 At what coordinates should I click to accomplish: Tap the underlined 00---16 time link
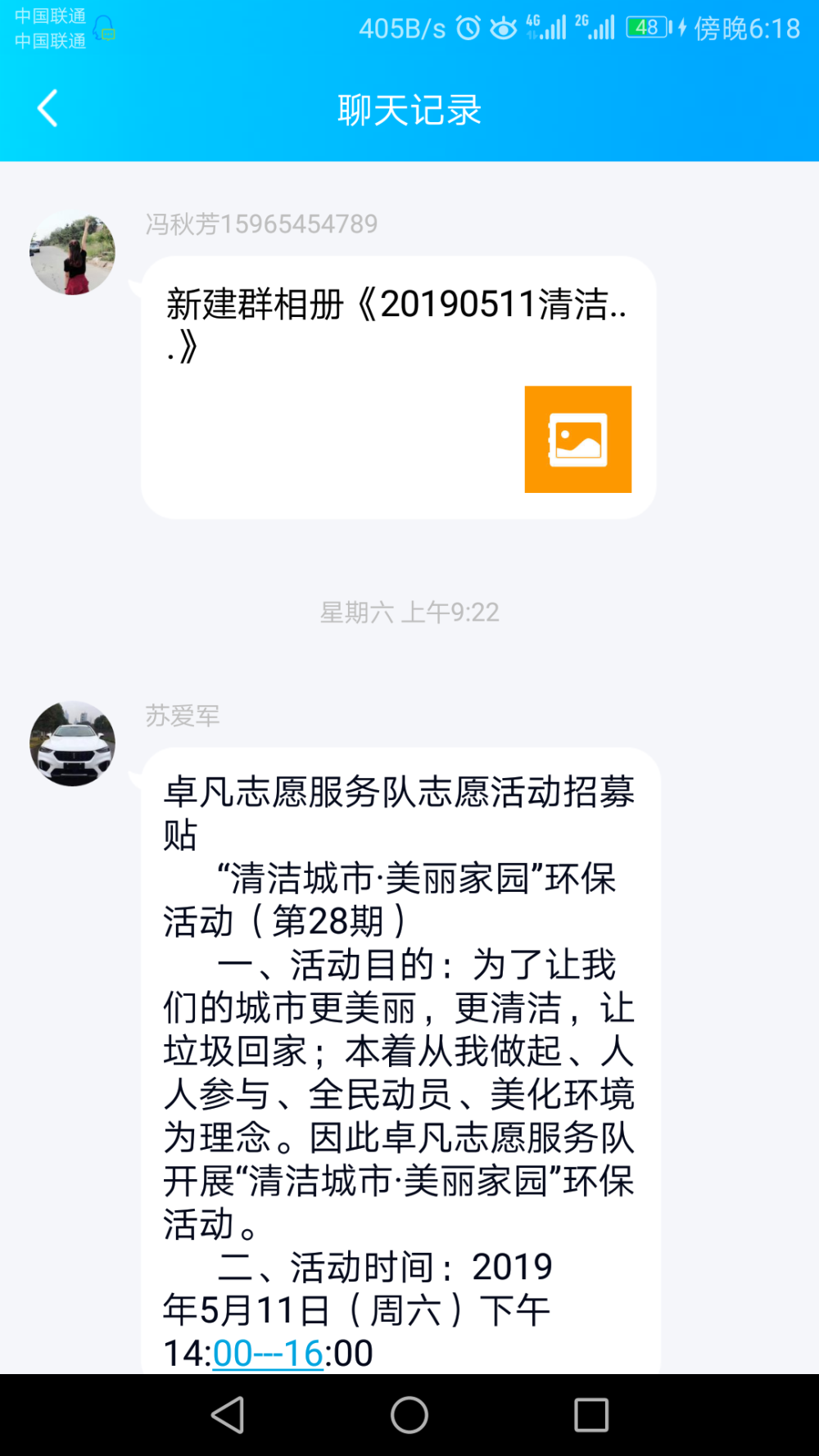pyautogui.click(x=268, y=1353)
